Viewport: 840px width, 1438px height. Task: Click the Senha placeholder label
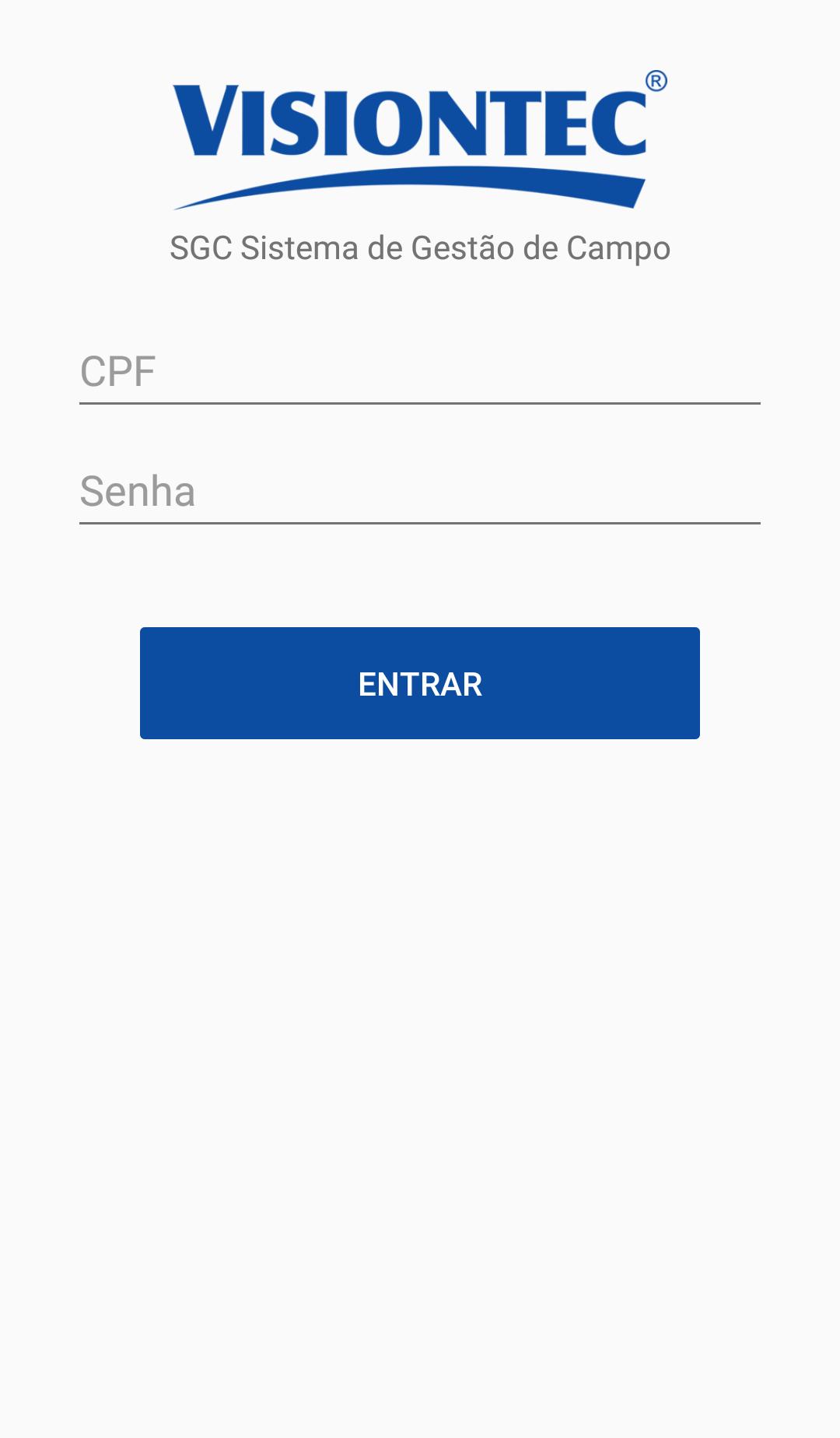click(x=138, y=490)
